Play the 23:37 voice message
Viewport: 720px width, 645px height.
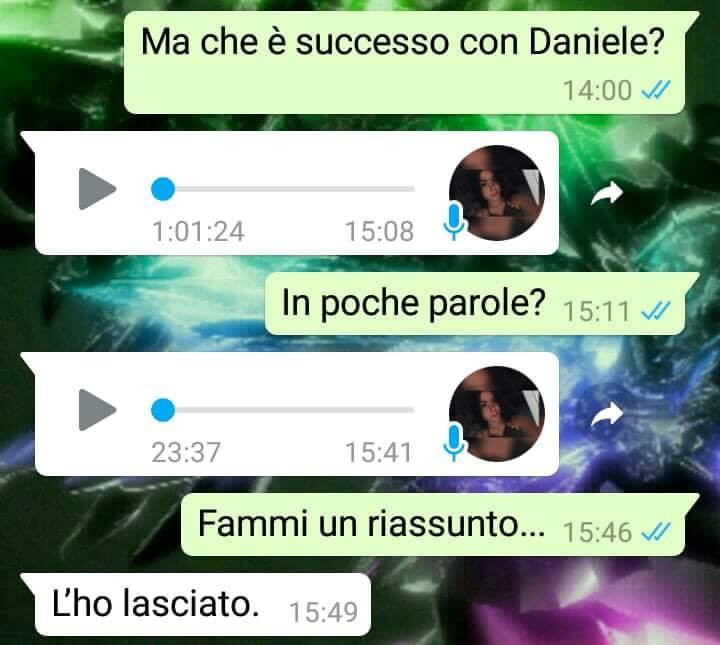[97, 410]
